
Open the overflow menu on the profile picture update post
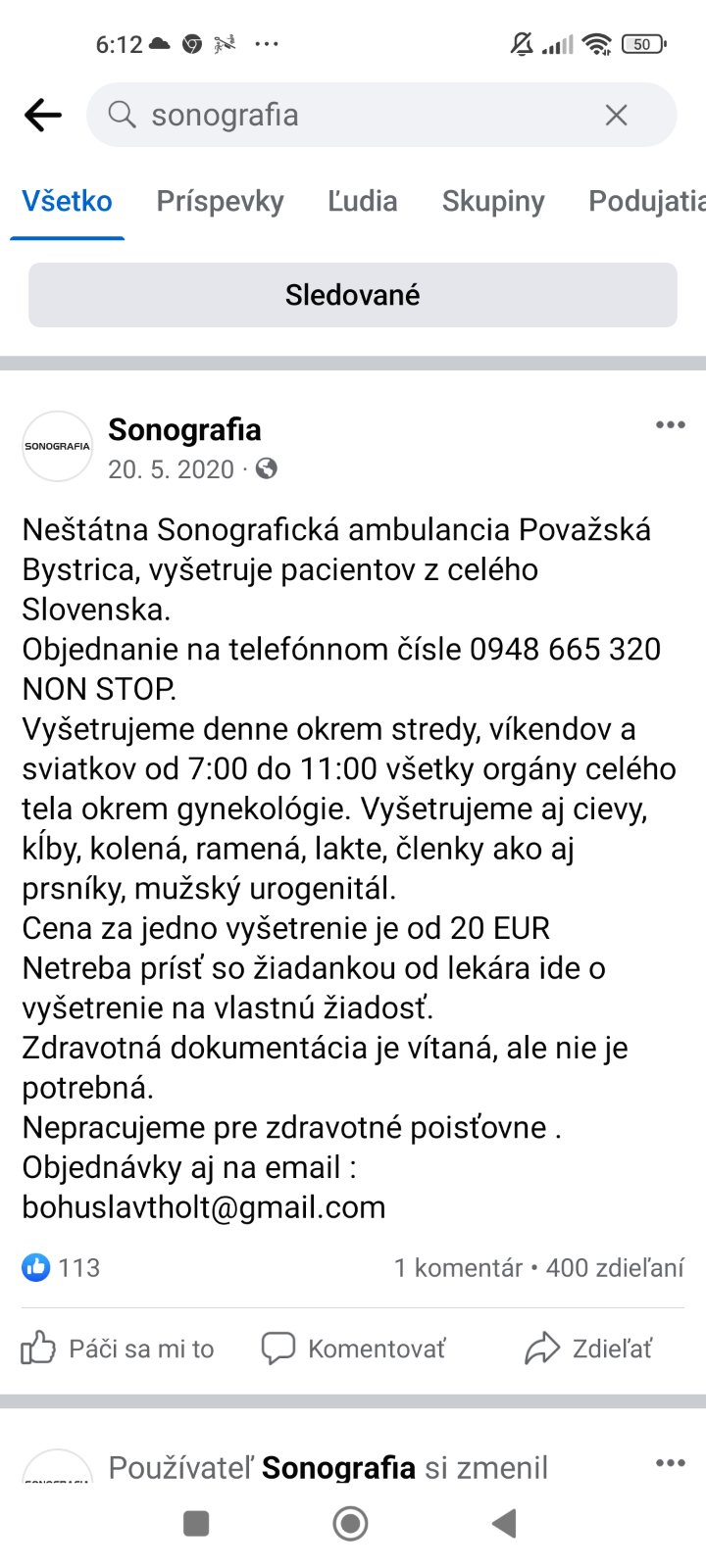pyautogui.click(x=670, y=1462)
